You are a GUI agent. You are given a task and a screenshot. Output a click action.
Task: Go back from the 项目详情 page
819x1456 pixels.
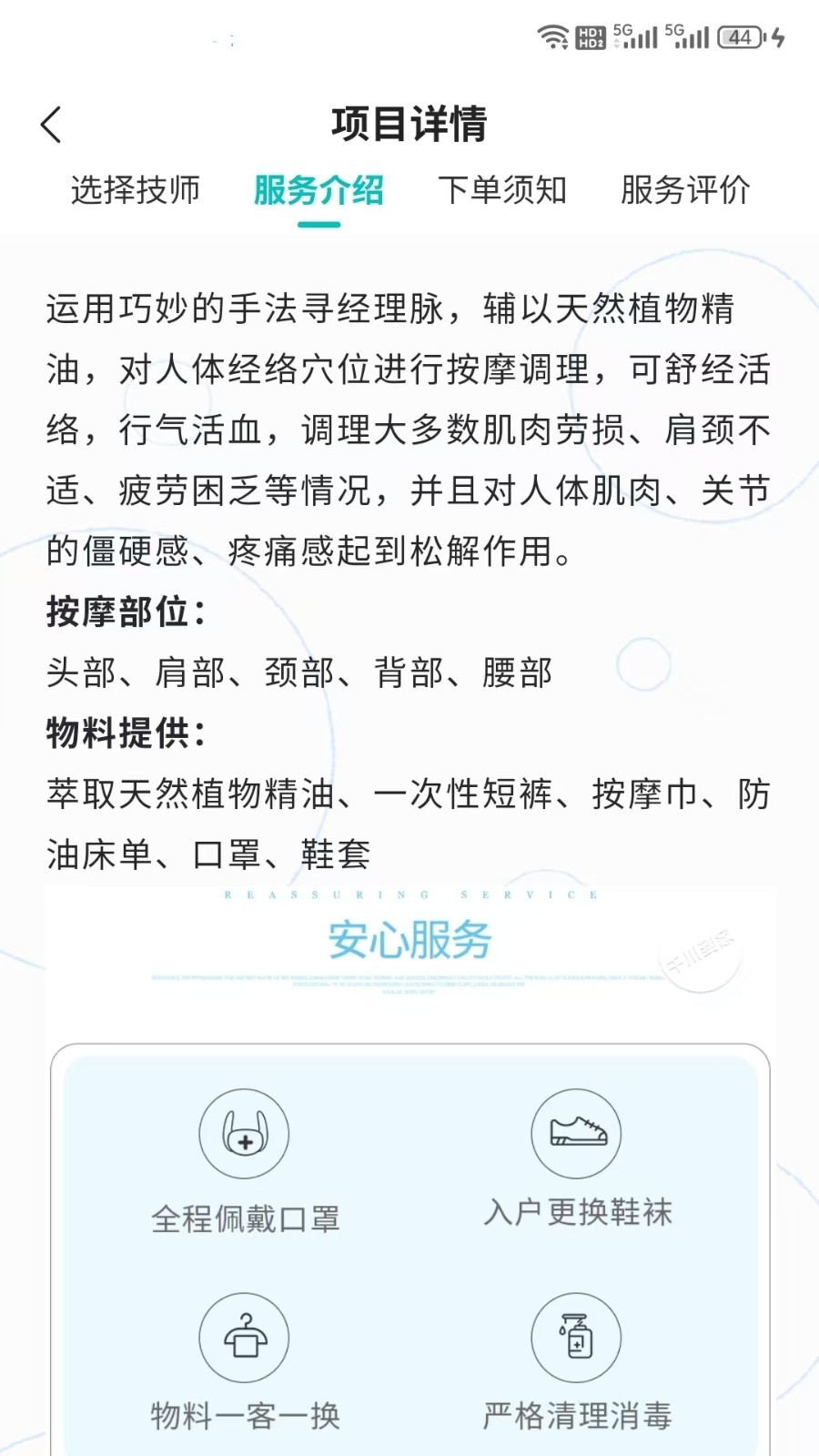[x=52, y=125]
